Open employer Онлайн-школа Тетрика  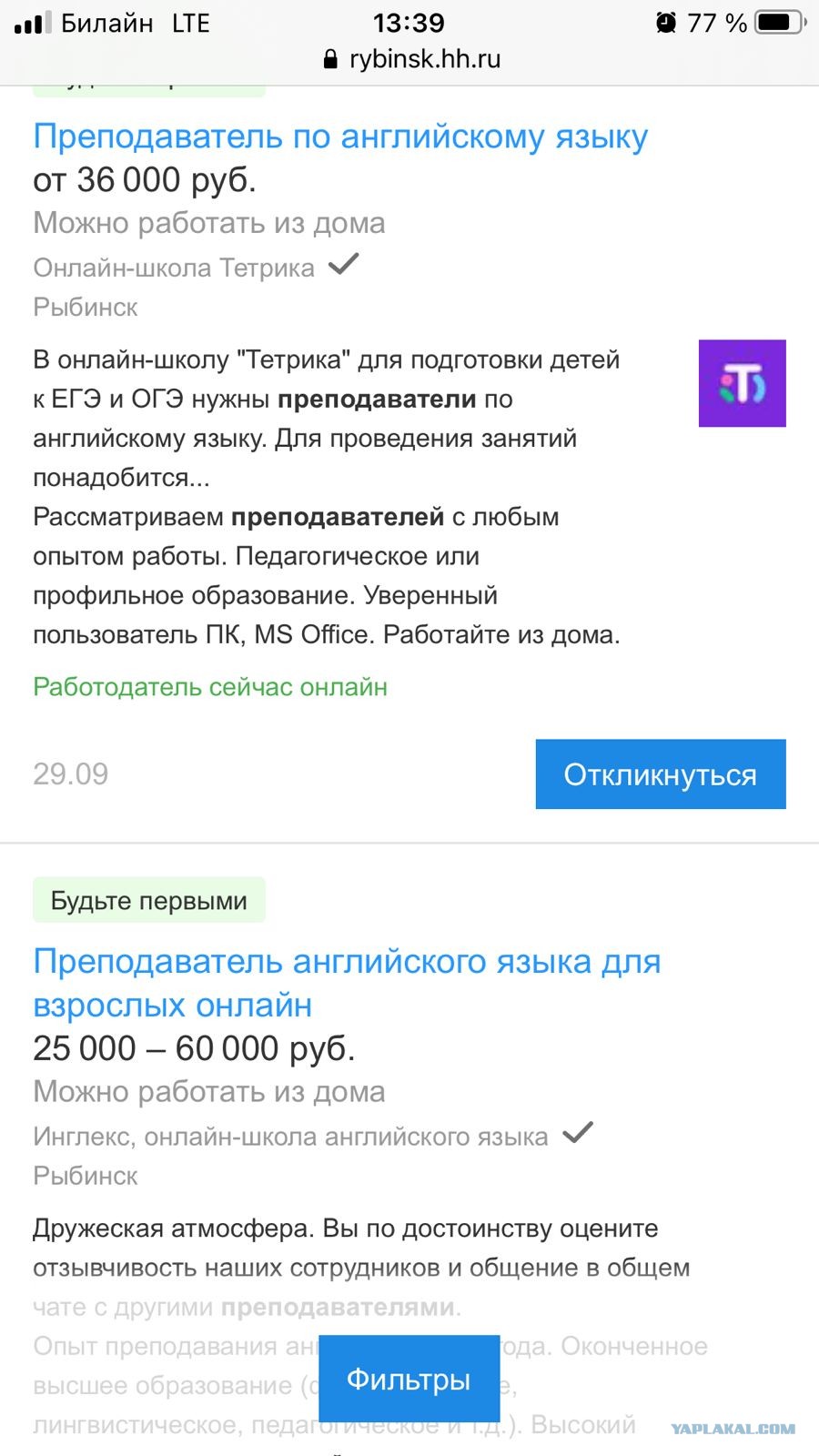pyautogui.click(x=174, y=268)
